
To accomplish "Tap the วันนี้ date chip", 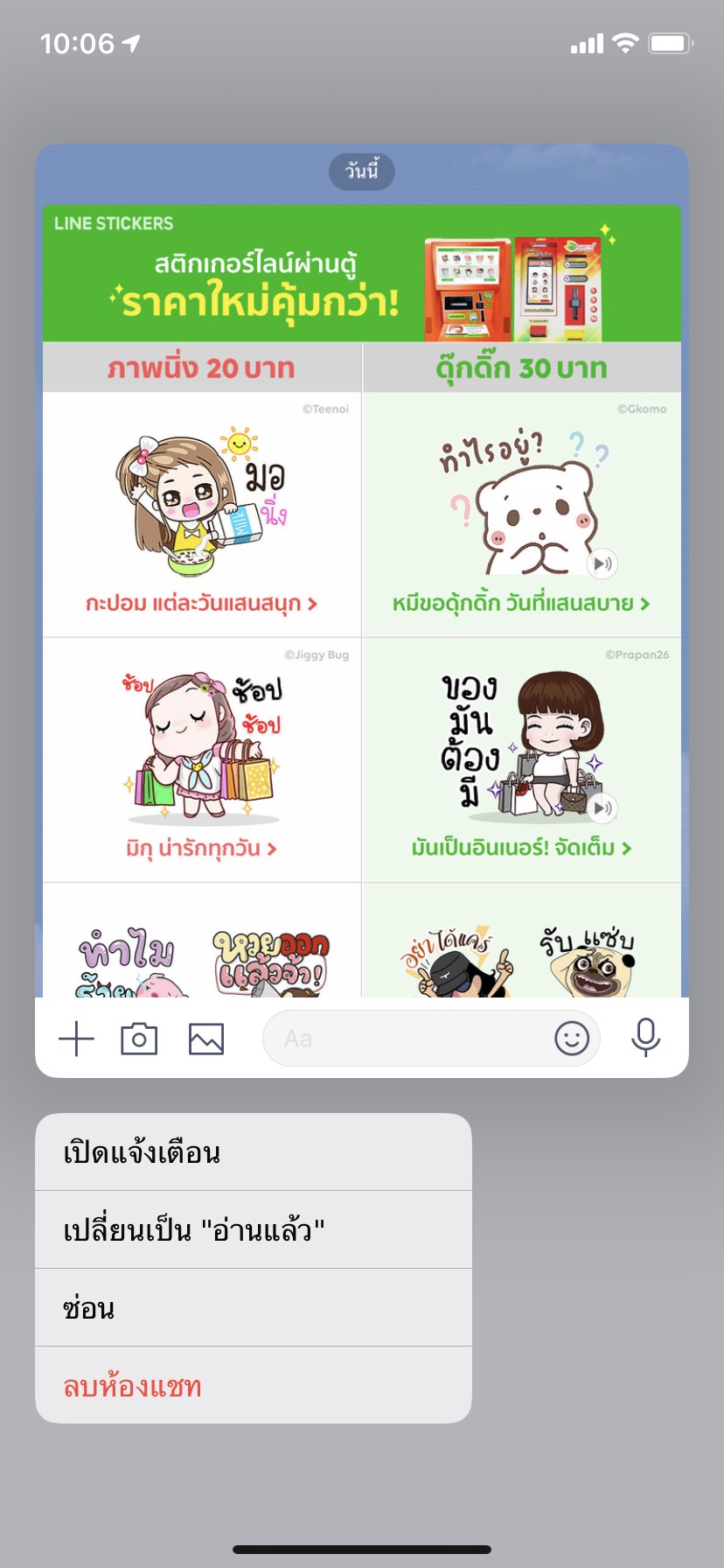I will click(361, 172).
